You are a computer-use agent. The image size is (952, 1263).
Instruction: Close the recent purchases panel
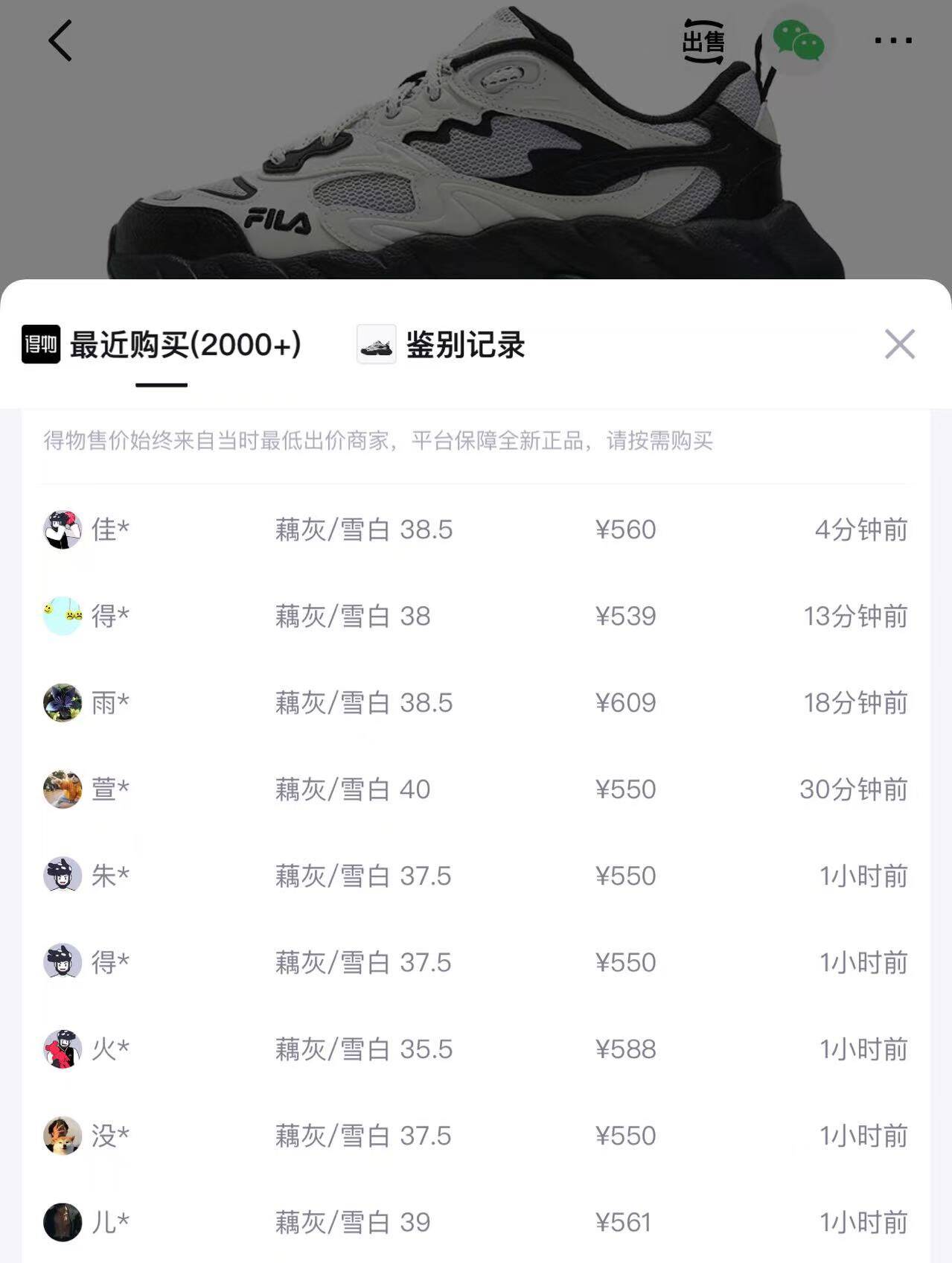click(899, 345)
